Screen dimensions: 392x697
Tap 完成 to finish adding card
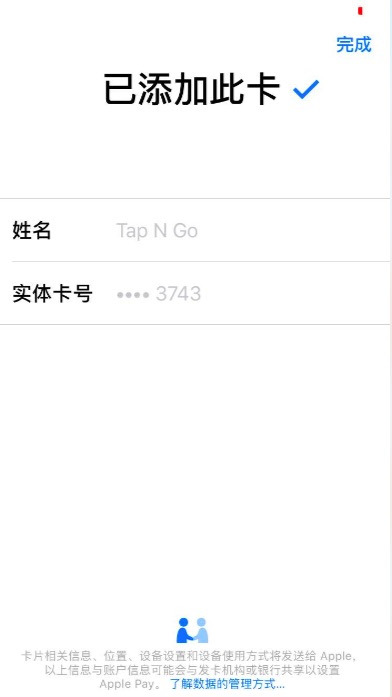[x=353, y=44]
